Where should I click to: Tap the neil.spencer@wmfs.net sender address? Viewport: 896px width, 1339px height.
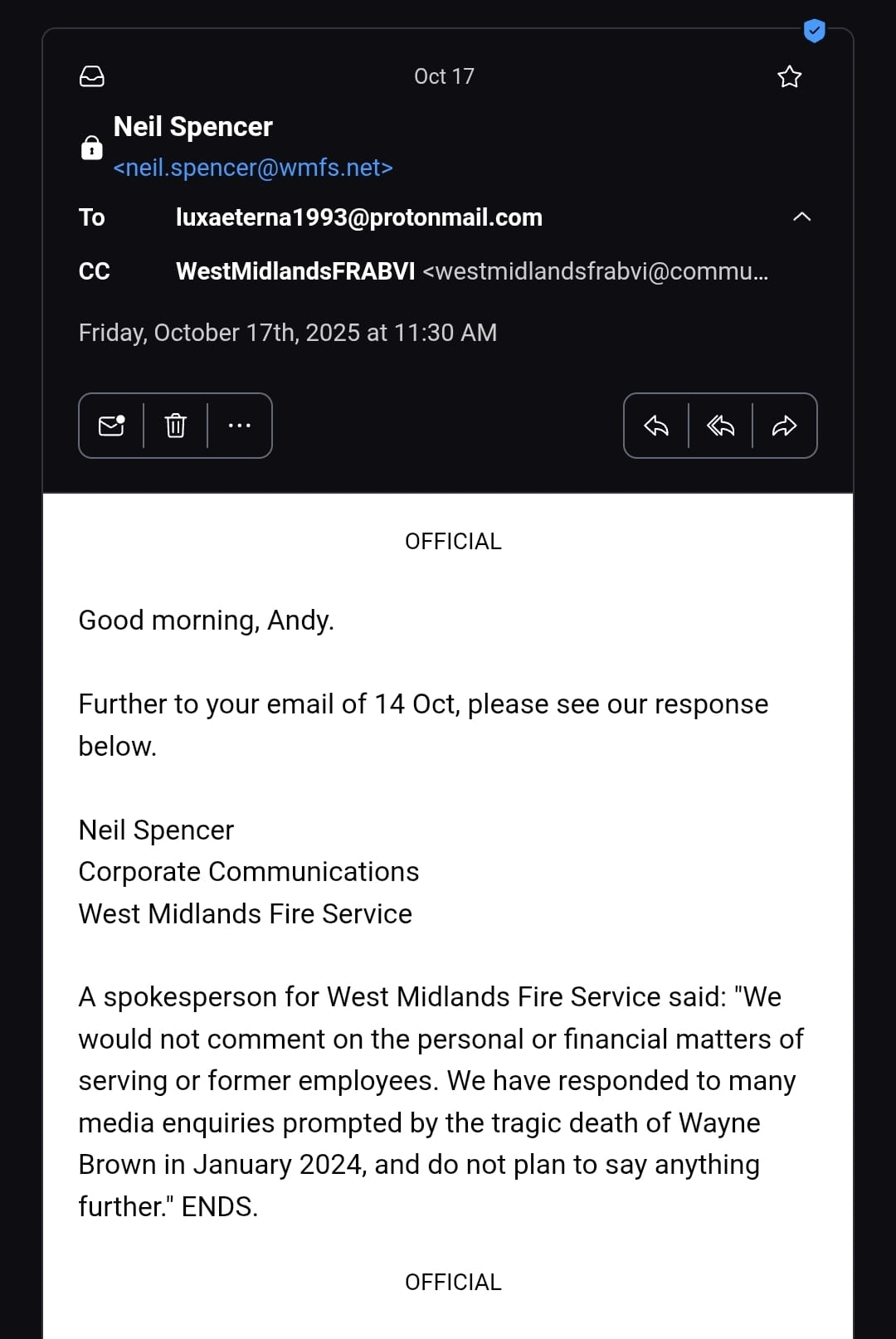click(253, 168)
